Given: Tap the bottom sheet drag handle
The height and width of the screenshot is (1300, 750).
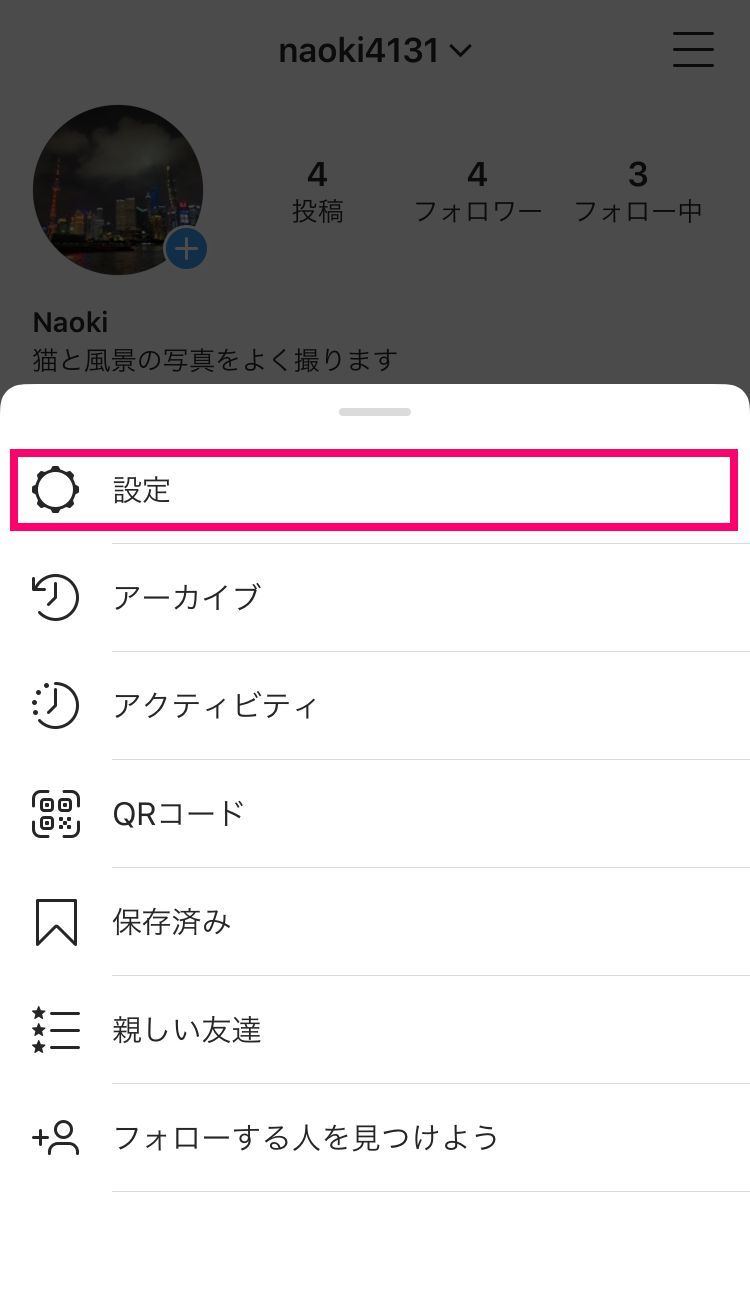Looking at the screenshot, I should click(x=375, y=412).
